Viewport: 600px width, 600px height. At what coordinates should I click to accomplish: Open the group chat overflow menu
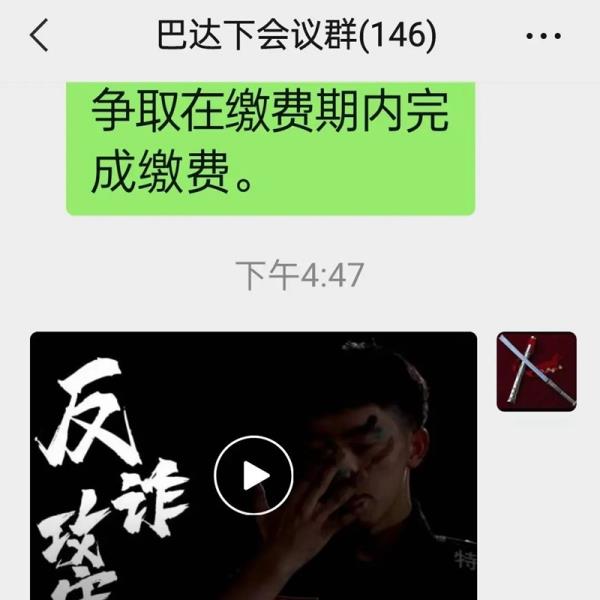tap(542, 37)
